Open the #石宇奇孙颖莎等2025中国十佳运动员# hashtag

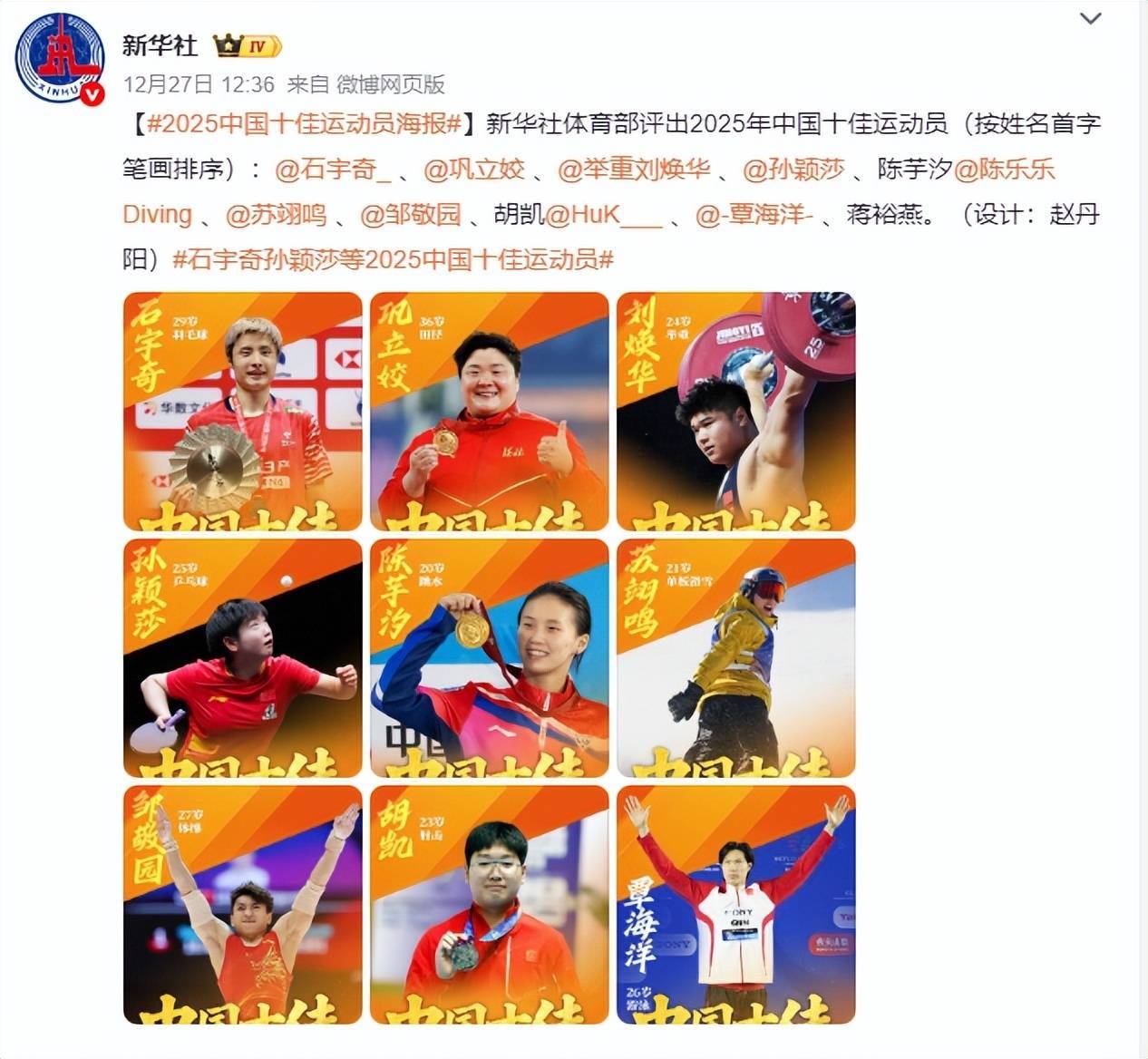coord(393,260)
